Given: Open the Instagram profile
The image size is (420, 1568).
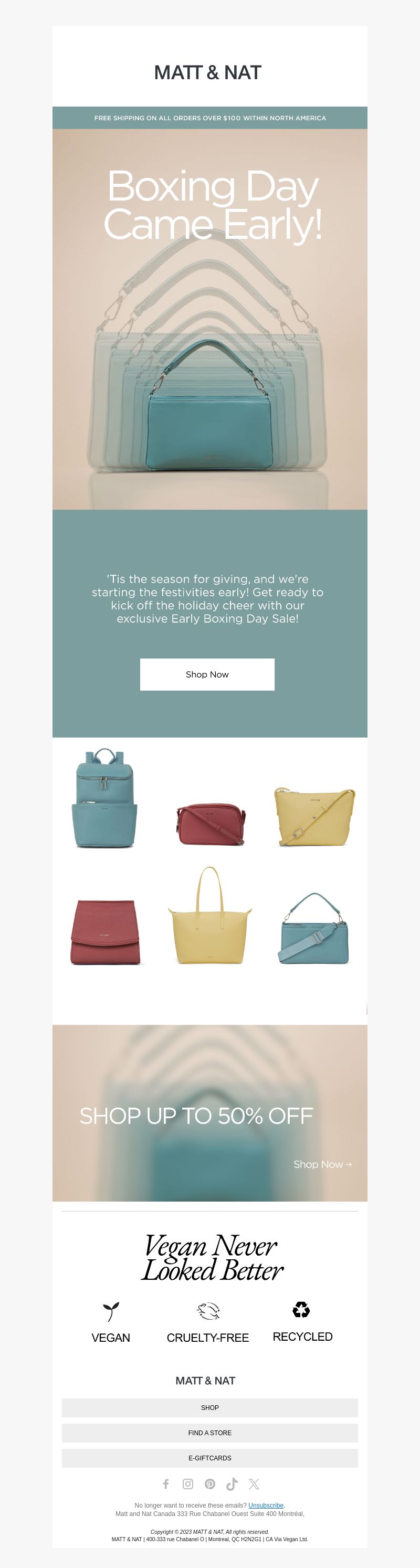Looking at the screenshot, I should [188, 1484].
